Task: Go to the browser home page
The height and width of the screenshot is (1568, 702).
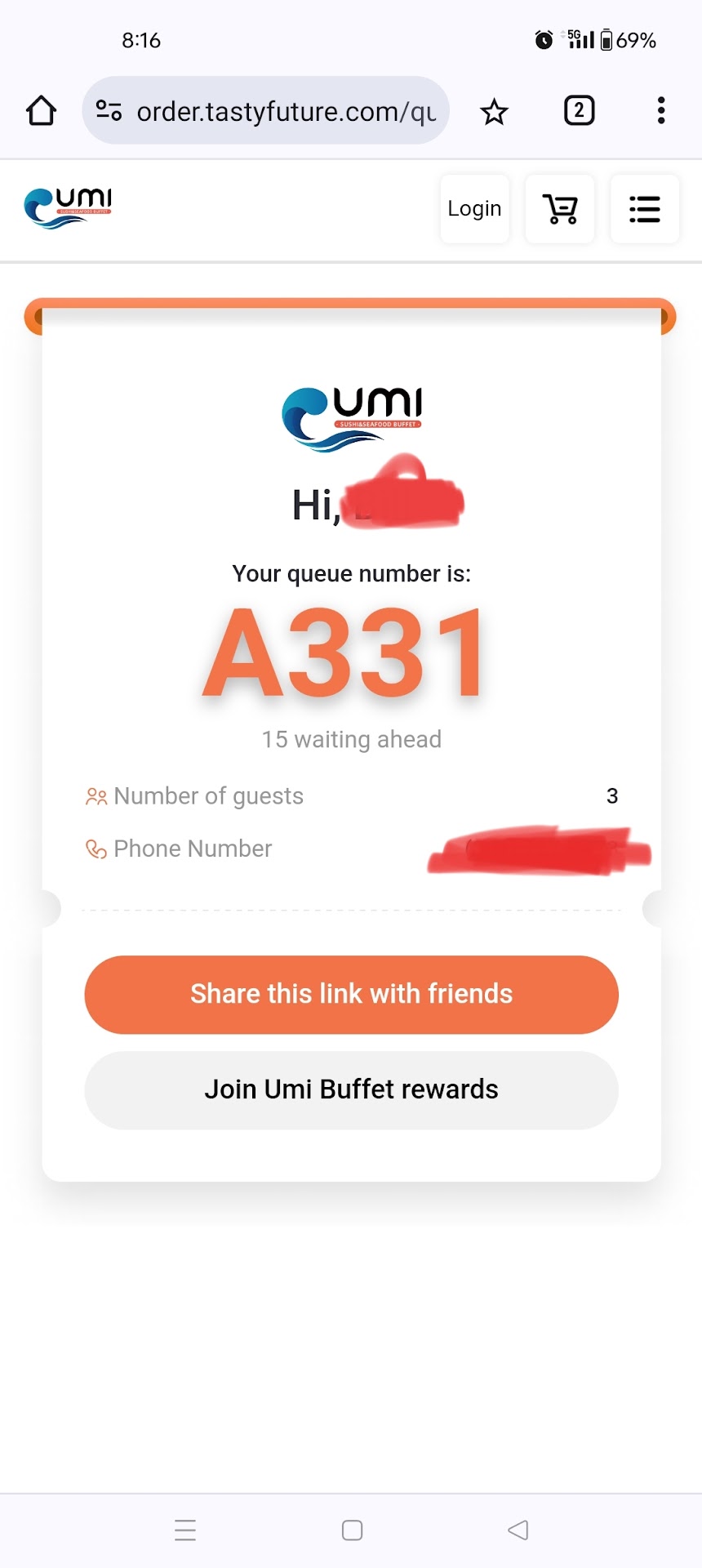Action: coord(41,111)
